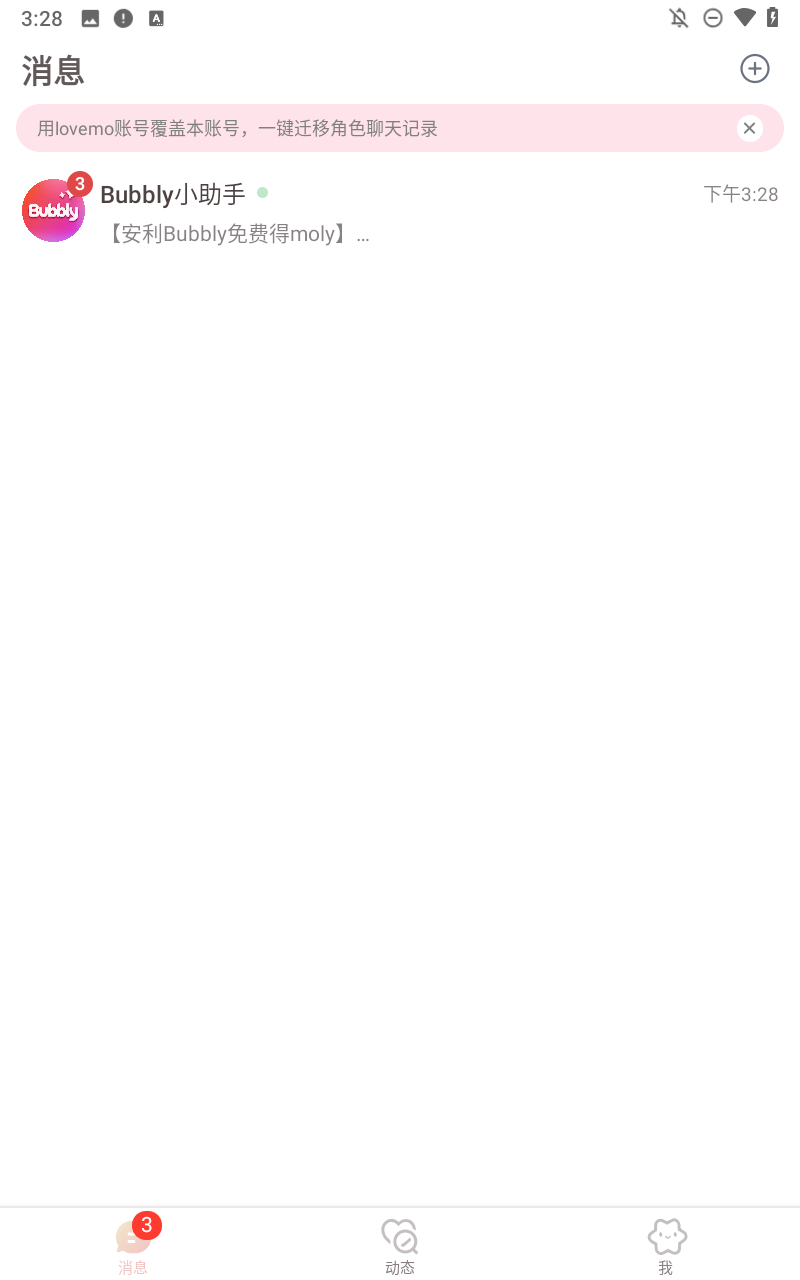
Task: Tap the plus icon to add new
Action: (x=754, y=69)
